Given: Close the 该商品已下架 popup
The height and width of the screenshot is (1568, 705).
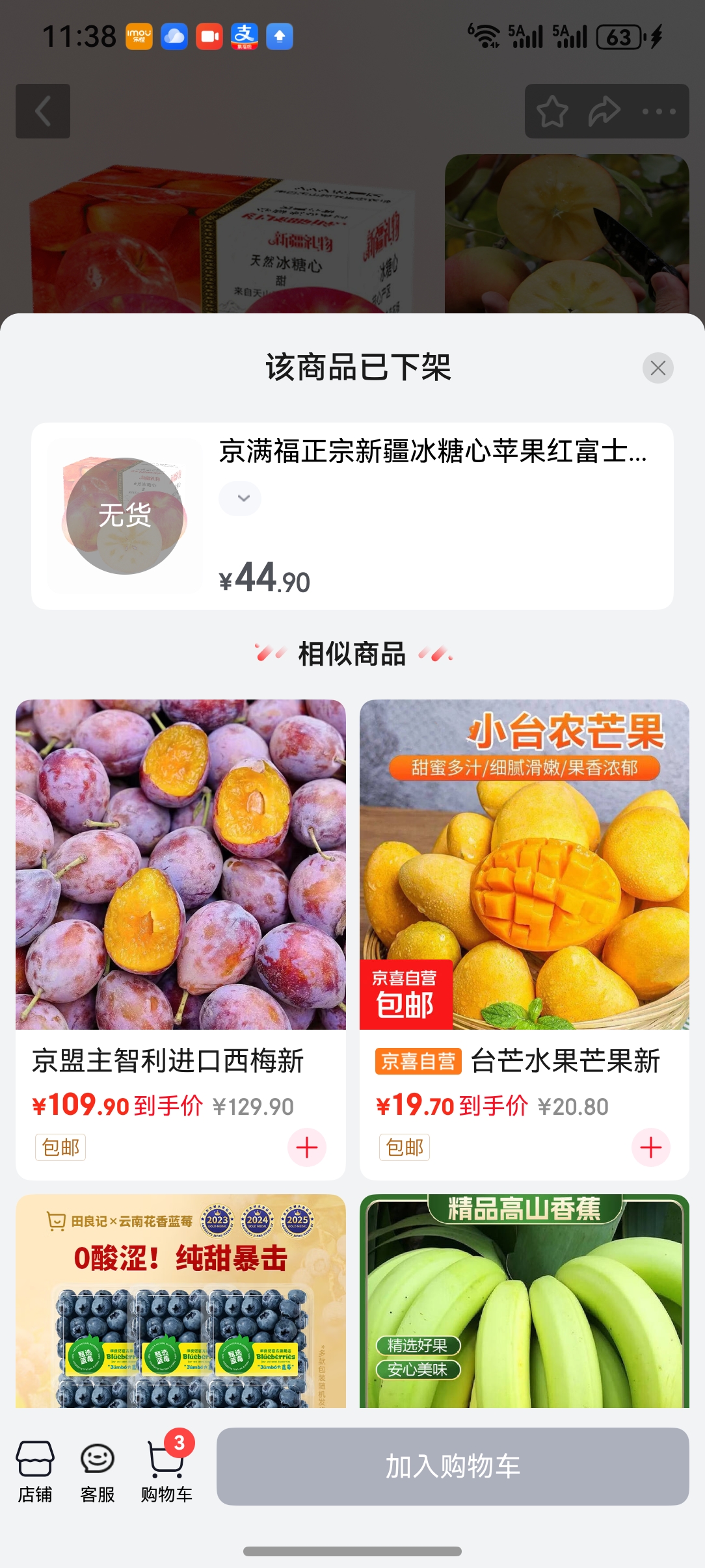Looking at the screenshot, I should 658,368.
